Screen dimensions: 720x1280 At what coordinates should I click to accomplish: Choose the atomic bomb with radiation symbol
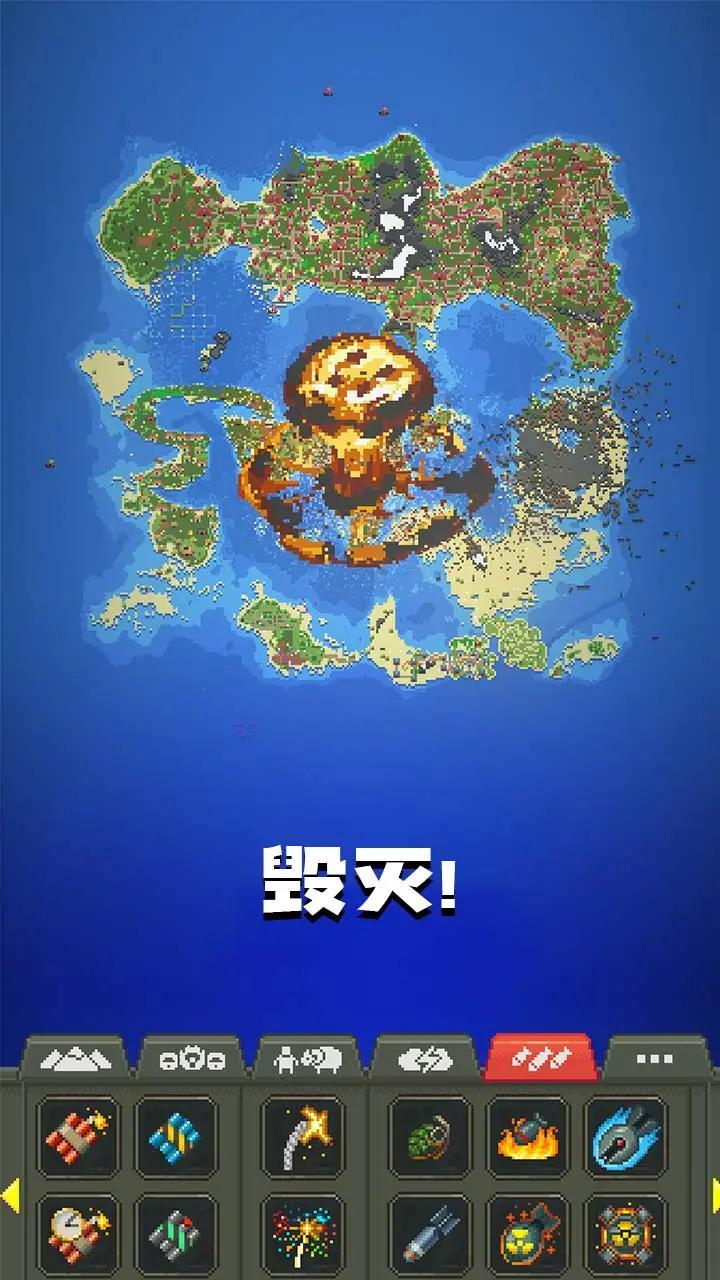pyautogui.click(x=528, y=1234)
